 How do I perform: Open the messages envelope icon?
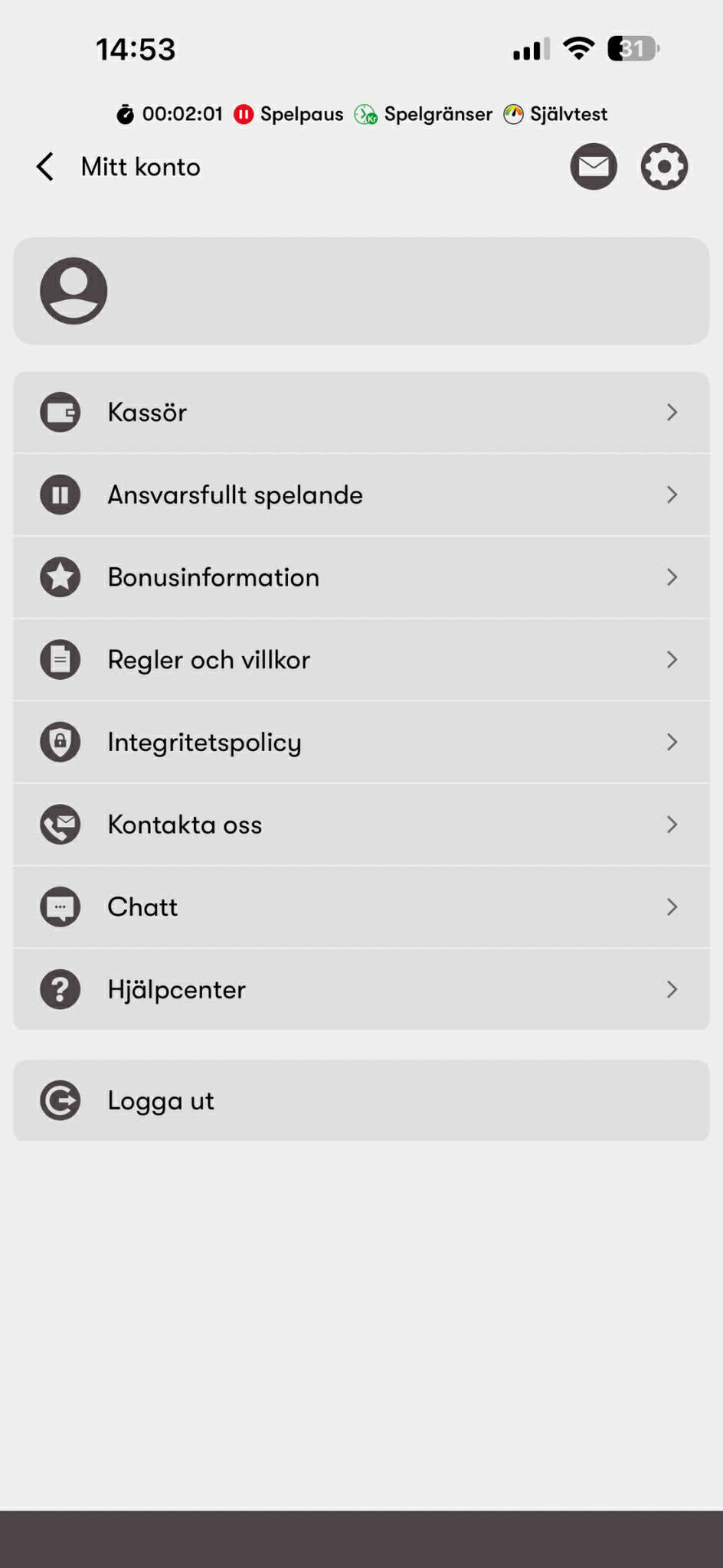(x=594, y=167)
